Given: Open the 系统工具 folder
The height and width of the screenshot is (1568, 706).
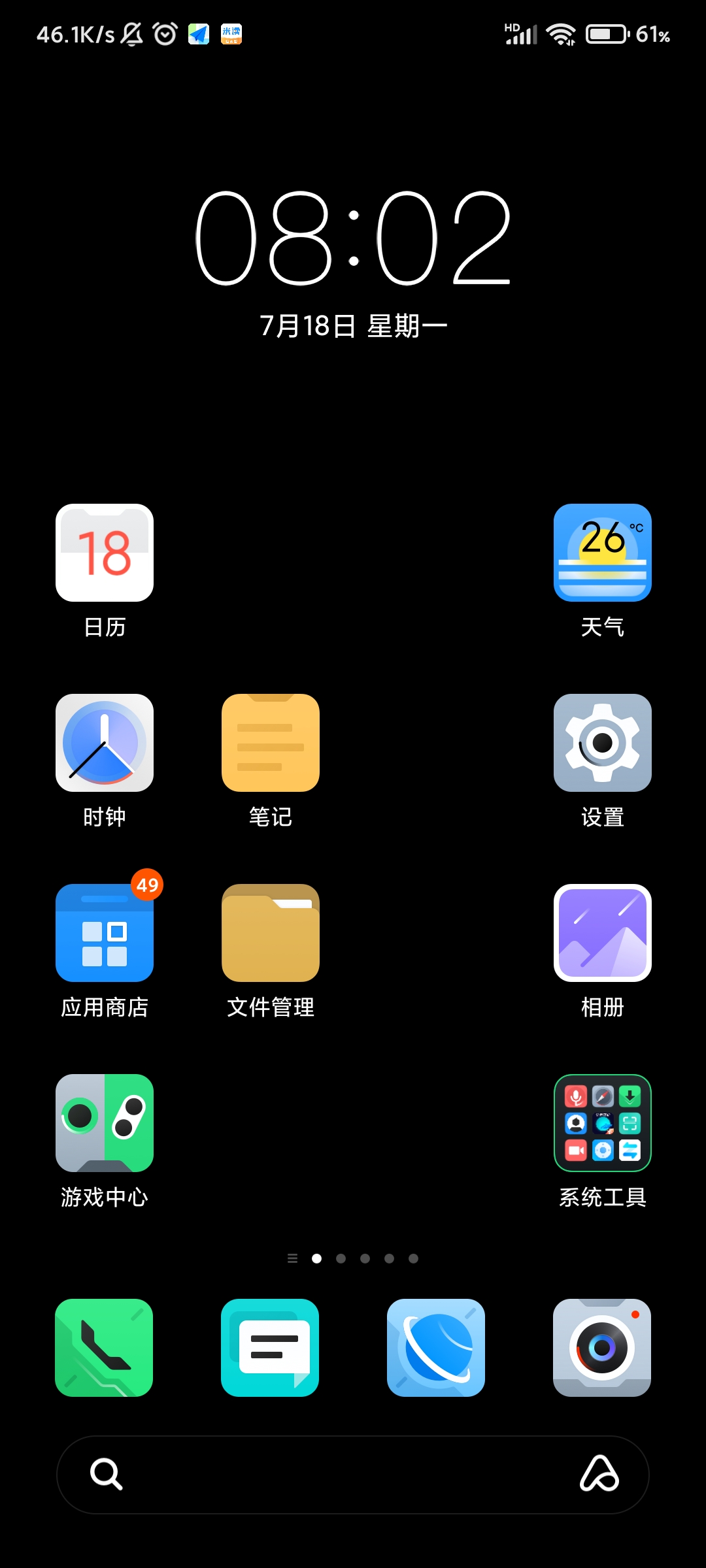Looking at the screenshot, I should coord(602,1123).
